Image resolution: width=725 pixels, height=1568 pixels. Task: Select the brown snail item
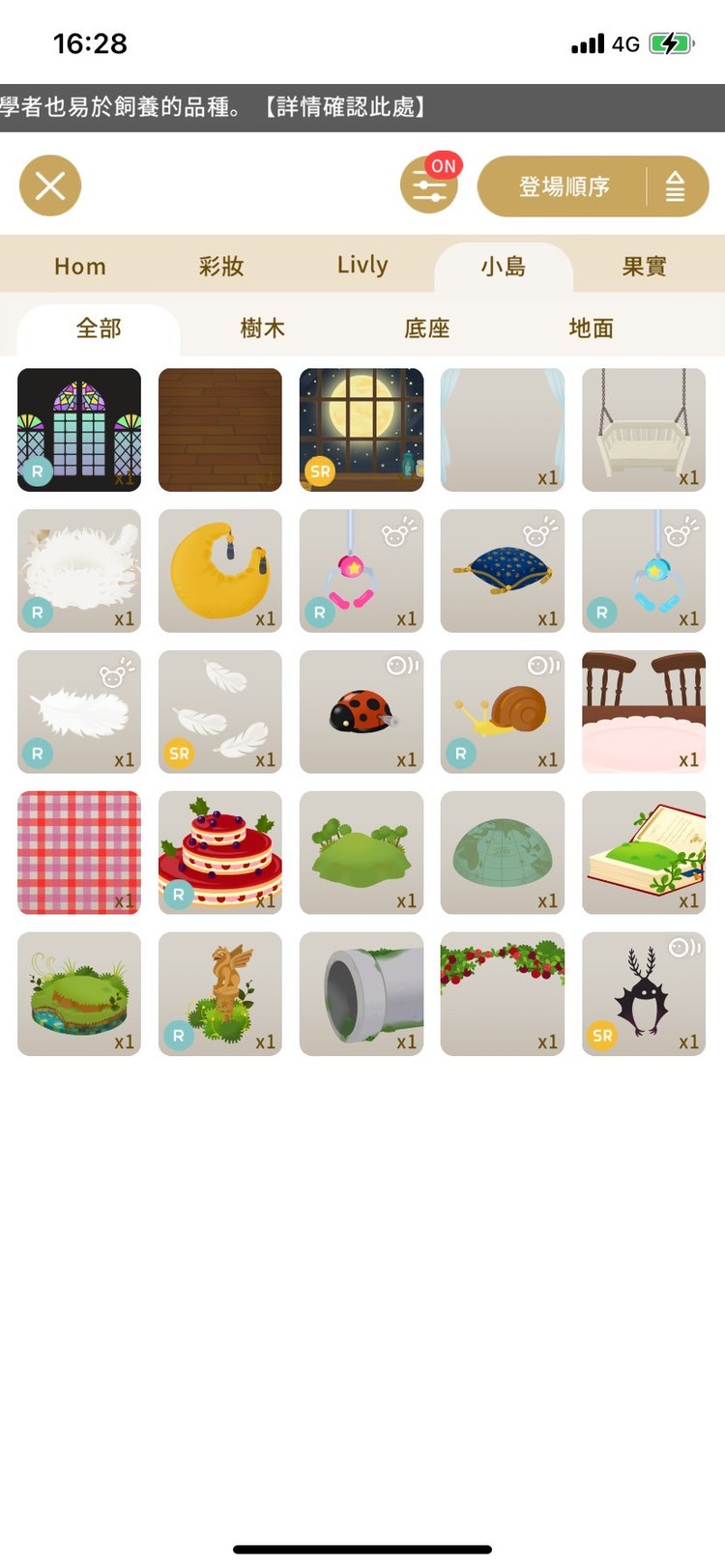click(503, 712)
